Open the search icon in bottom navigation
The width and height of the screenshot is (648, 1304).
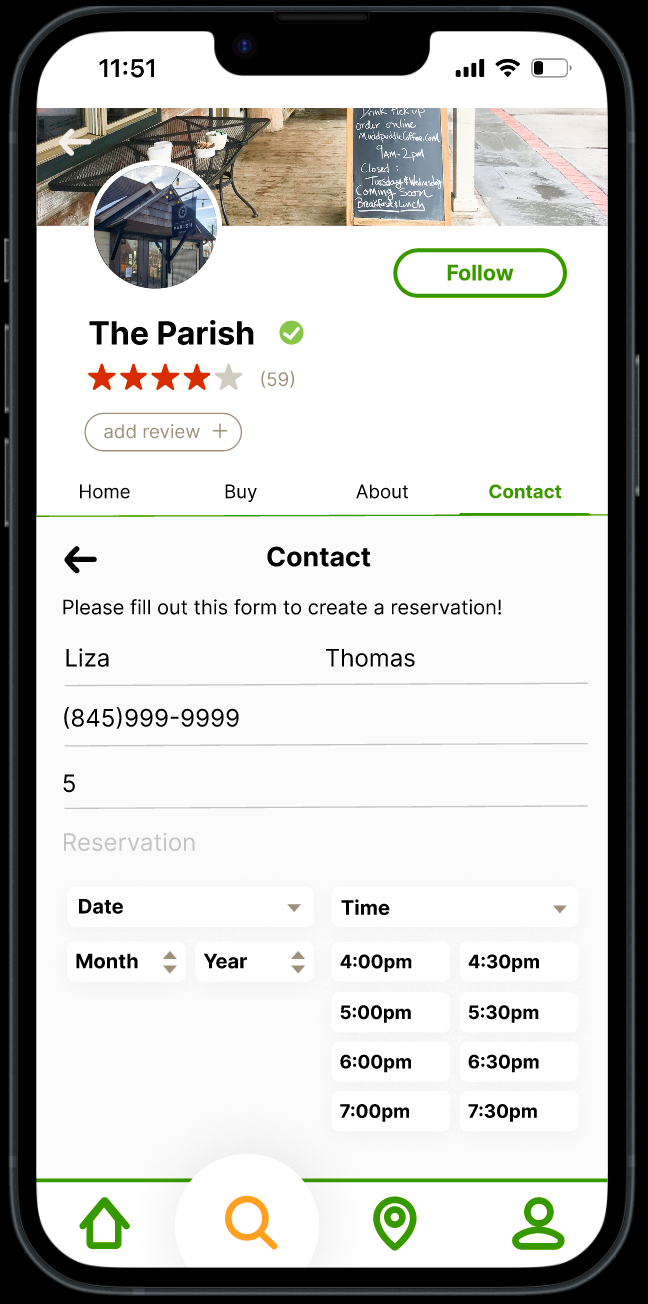(x=250, y=1224)
